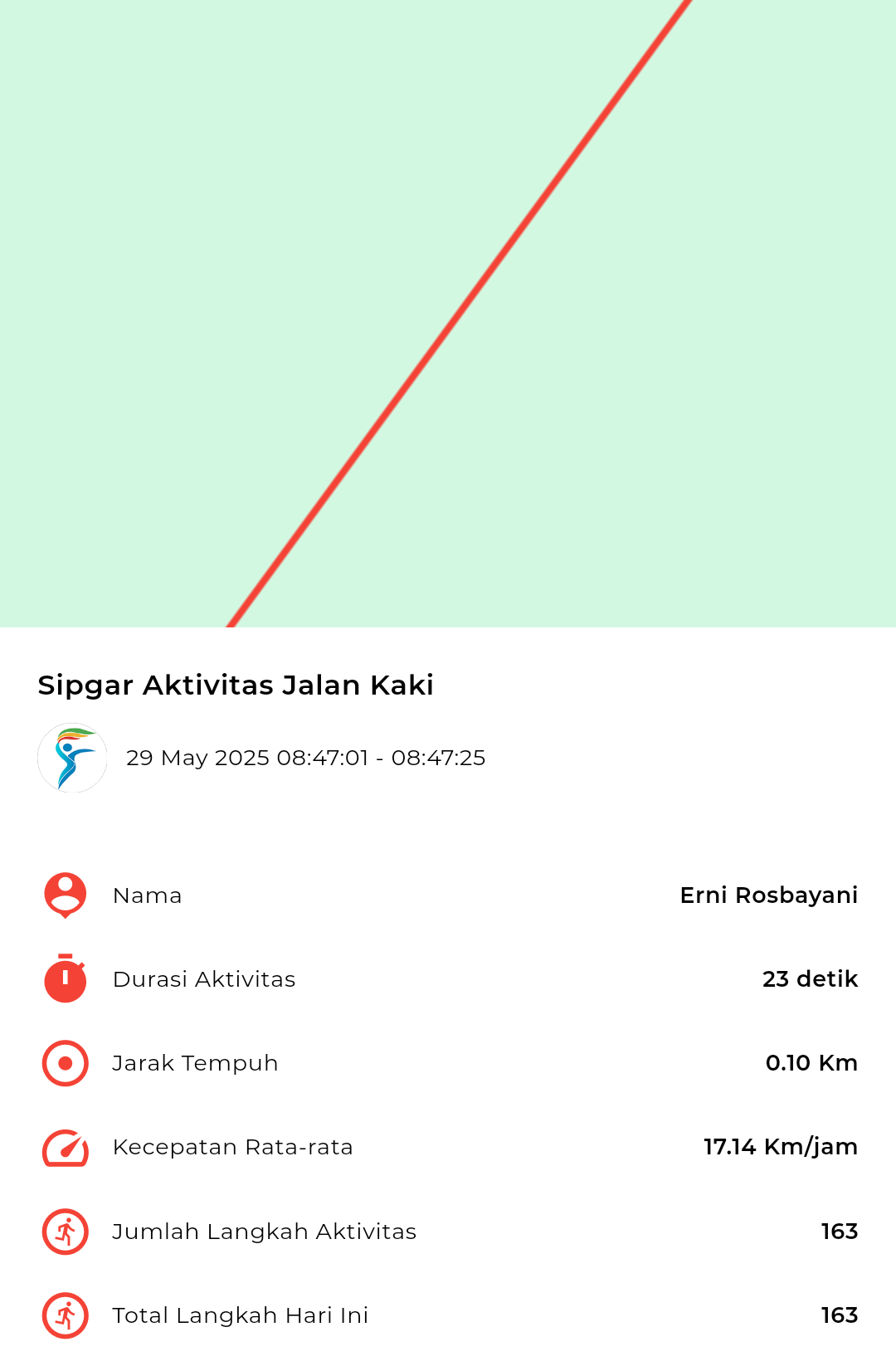Click the 17.14 Km/jam speed value
Screen dimensions: 896x1366
[779, 1147]
